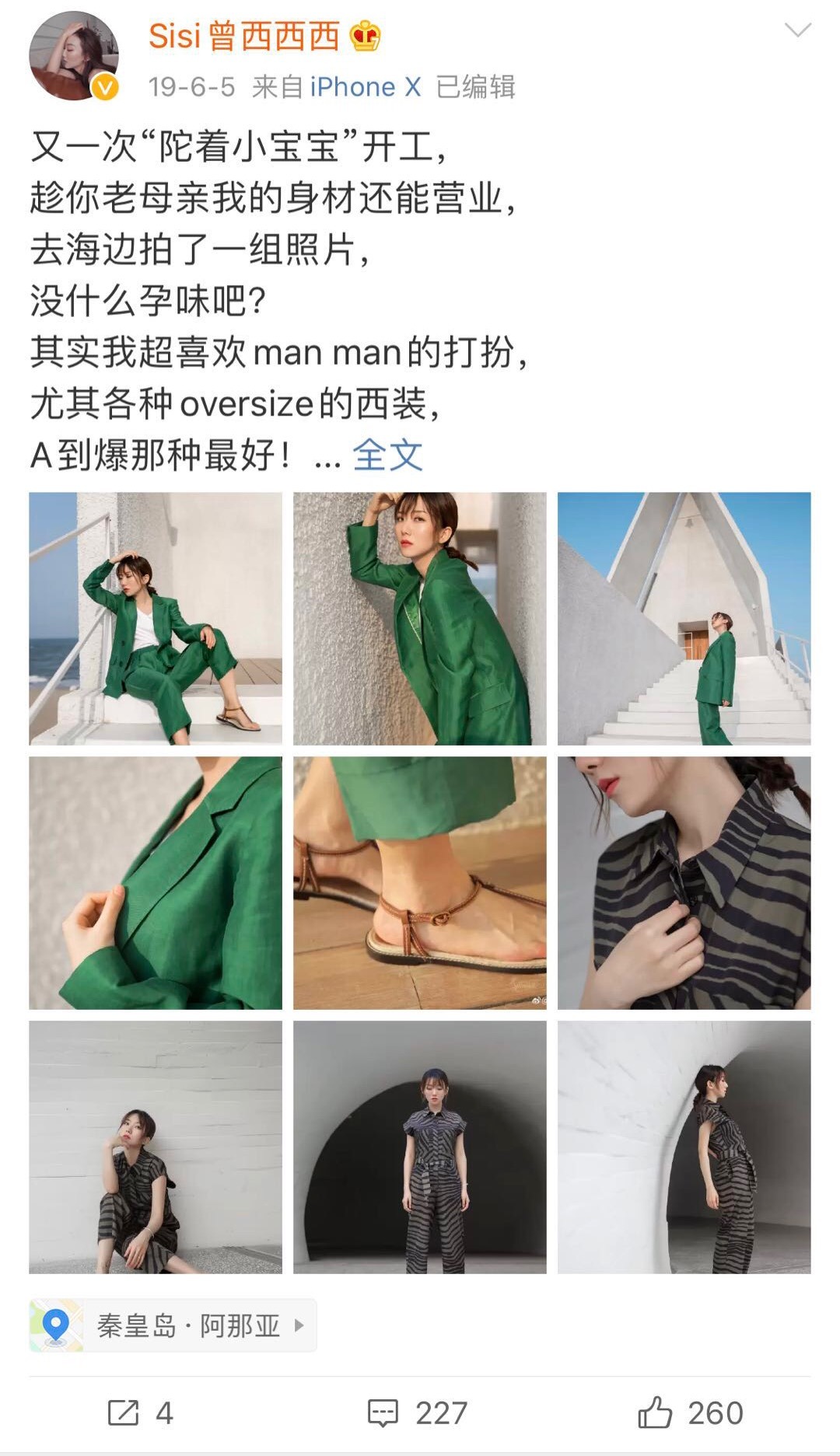This screenshot has width=840, height=1456.
Task: Repost this post with 4 shares
Action: pos(140,1413)
